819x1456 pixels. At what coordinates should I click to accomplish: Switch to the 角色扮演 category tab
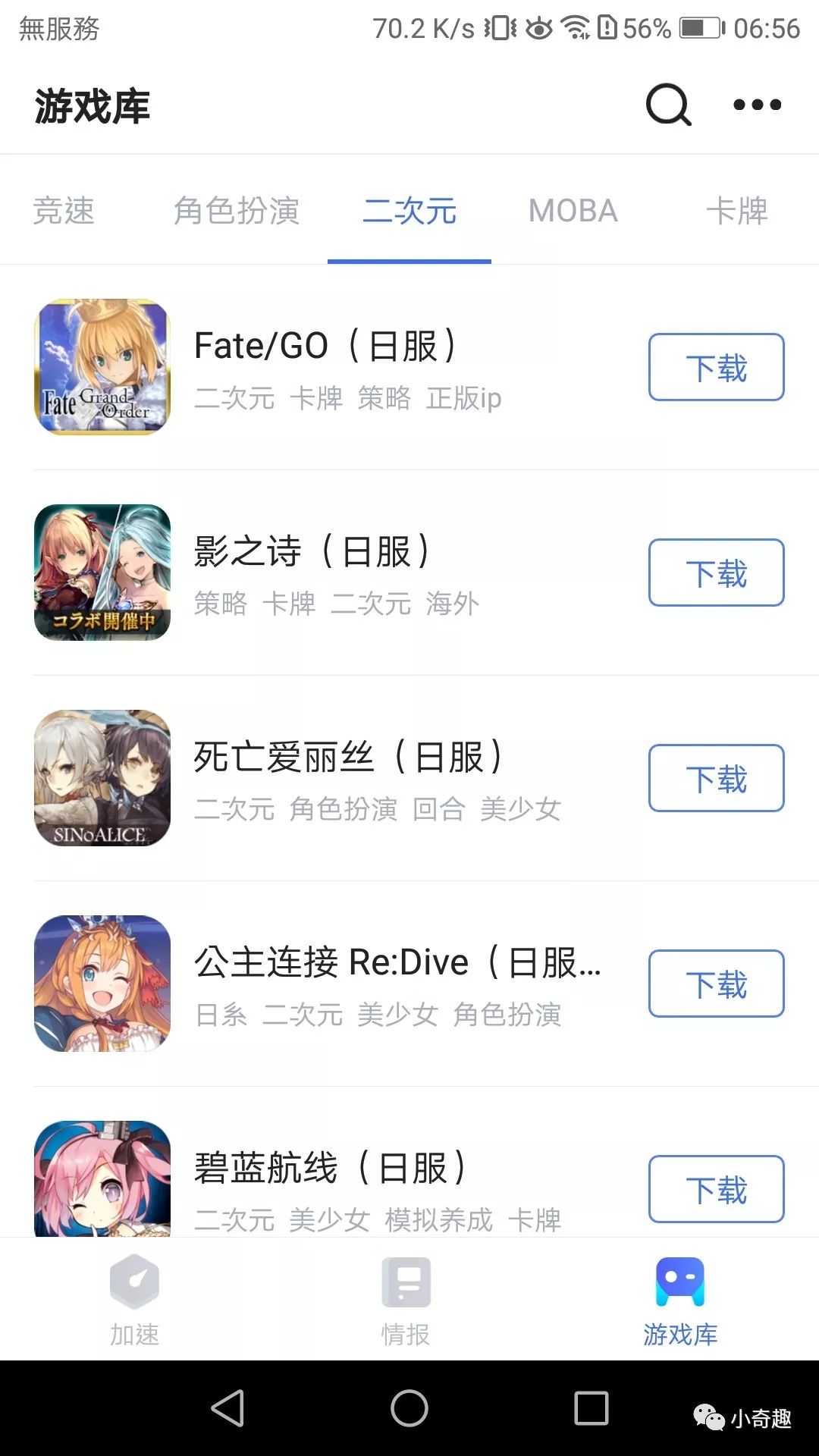tap(237, 211)
